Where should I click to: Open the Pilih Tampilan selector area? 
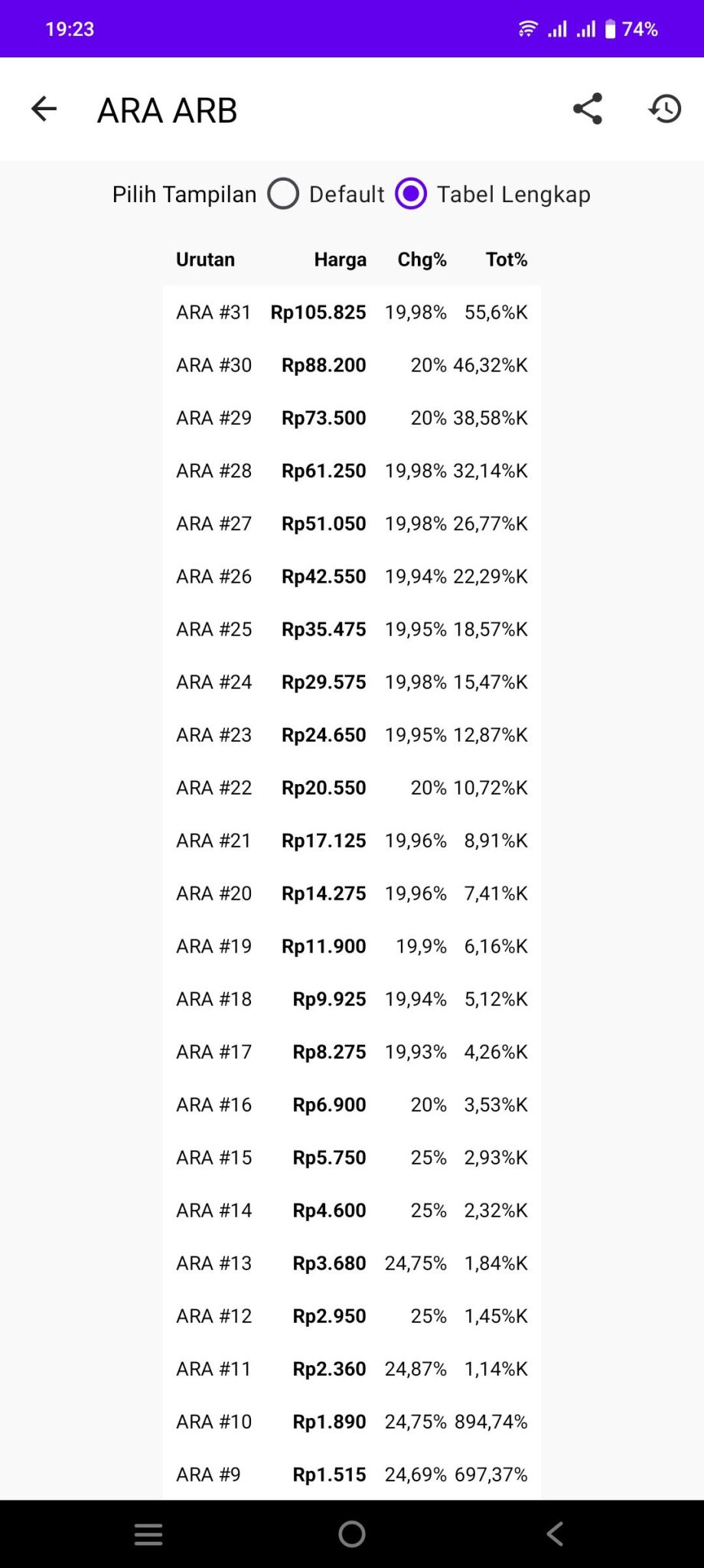coord(184,194)
